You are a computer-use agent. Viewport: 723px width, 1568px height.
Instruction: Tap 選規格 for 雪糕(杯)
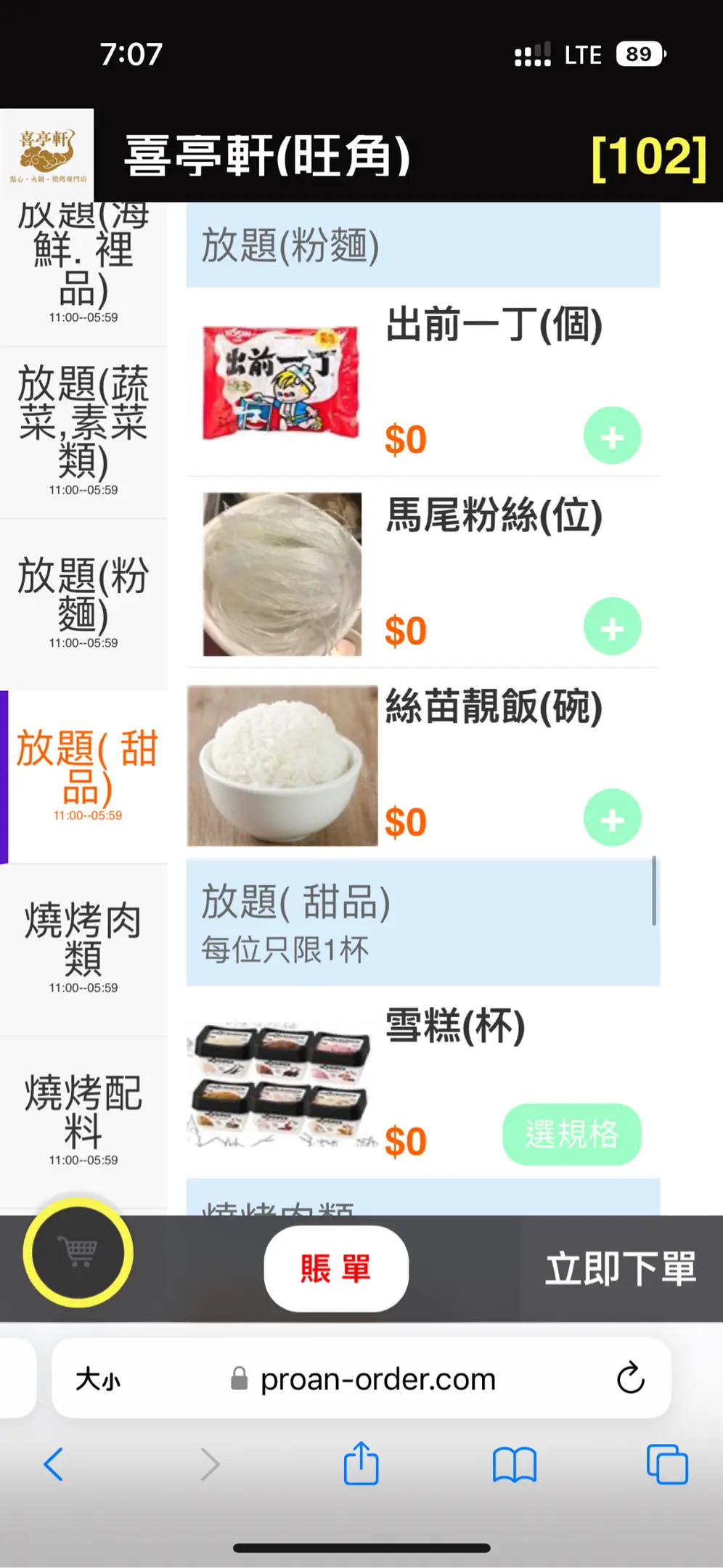(571, 1135)
